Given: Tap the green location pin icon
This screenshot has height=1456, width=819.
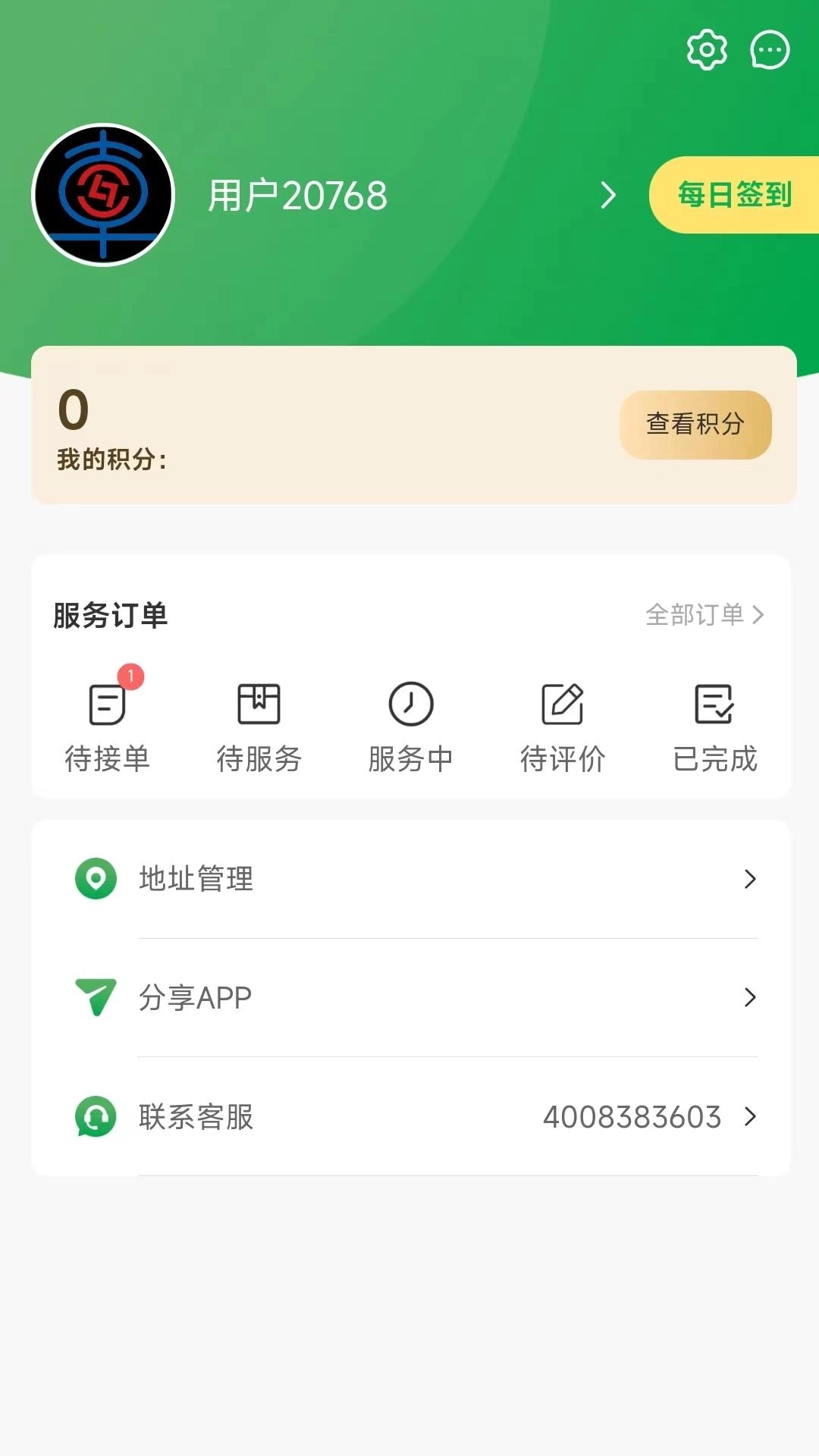Looking at the screenshot, I should [96, 879].
